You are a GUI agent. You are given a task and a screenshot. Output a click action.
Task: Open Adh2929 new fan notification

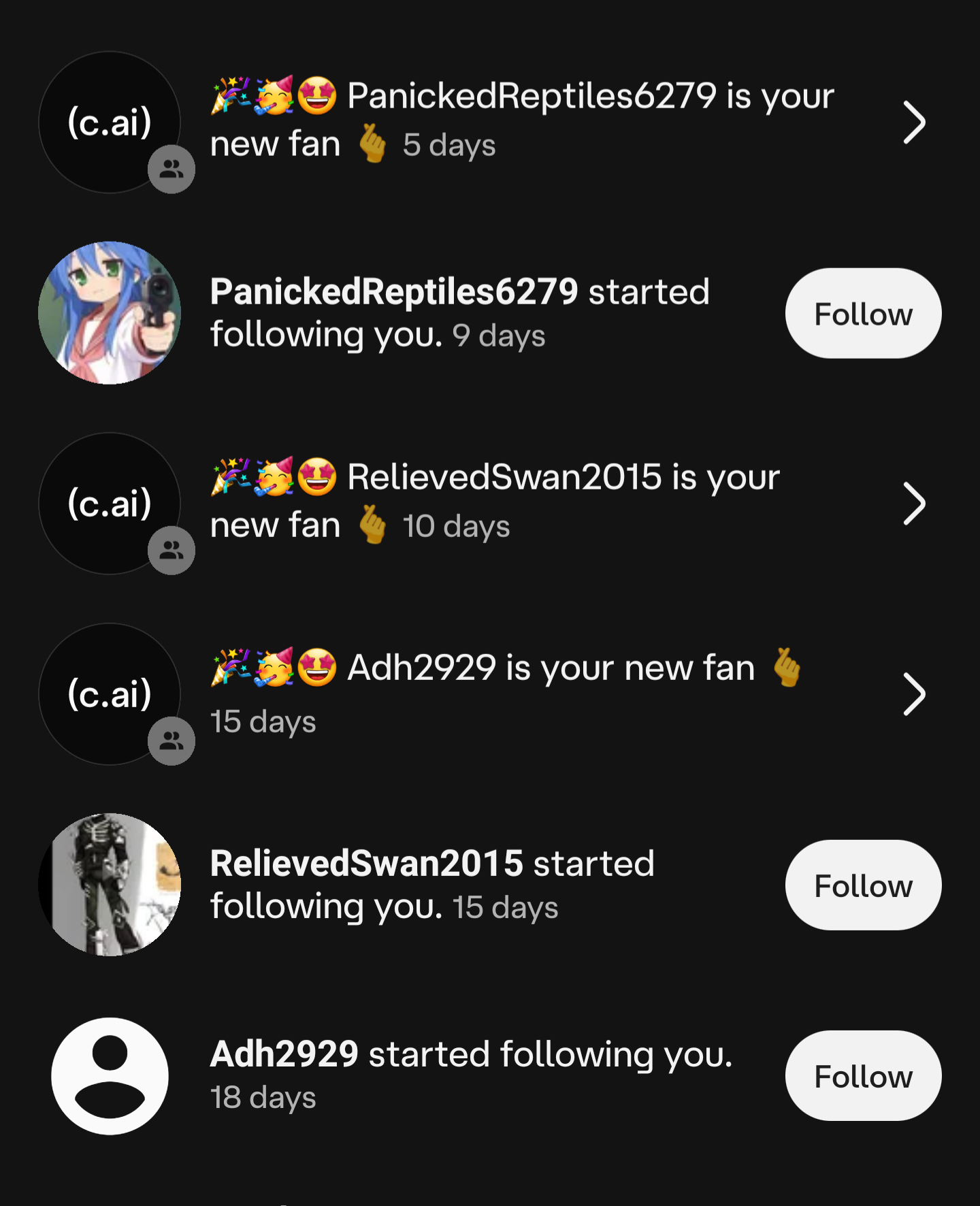coord(913,694)
